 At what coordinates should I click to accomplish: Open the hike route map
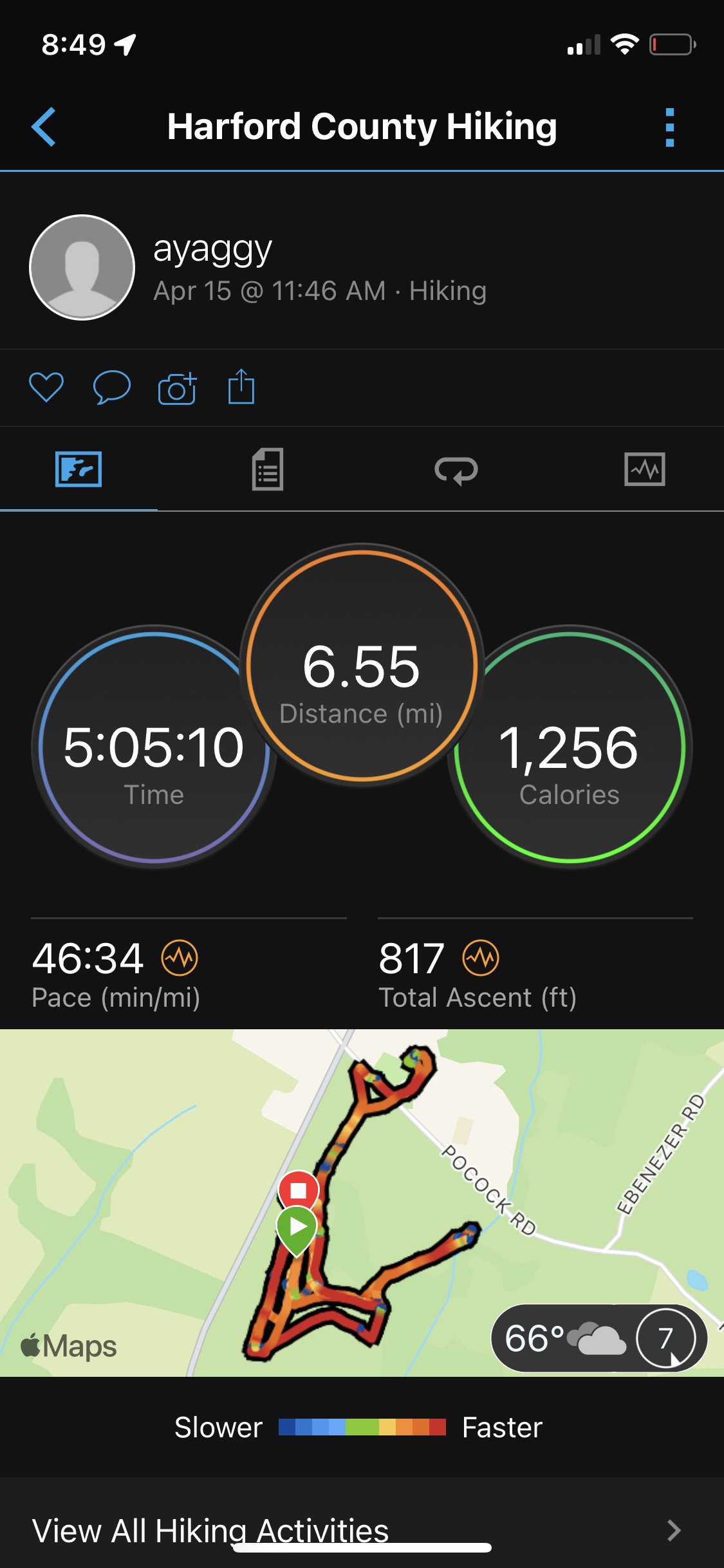[362, 1202]
